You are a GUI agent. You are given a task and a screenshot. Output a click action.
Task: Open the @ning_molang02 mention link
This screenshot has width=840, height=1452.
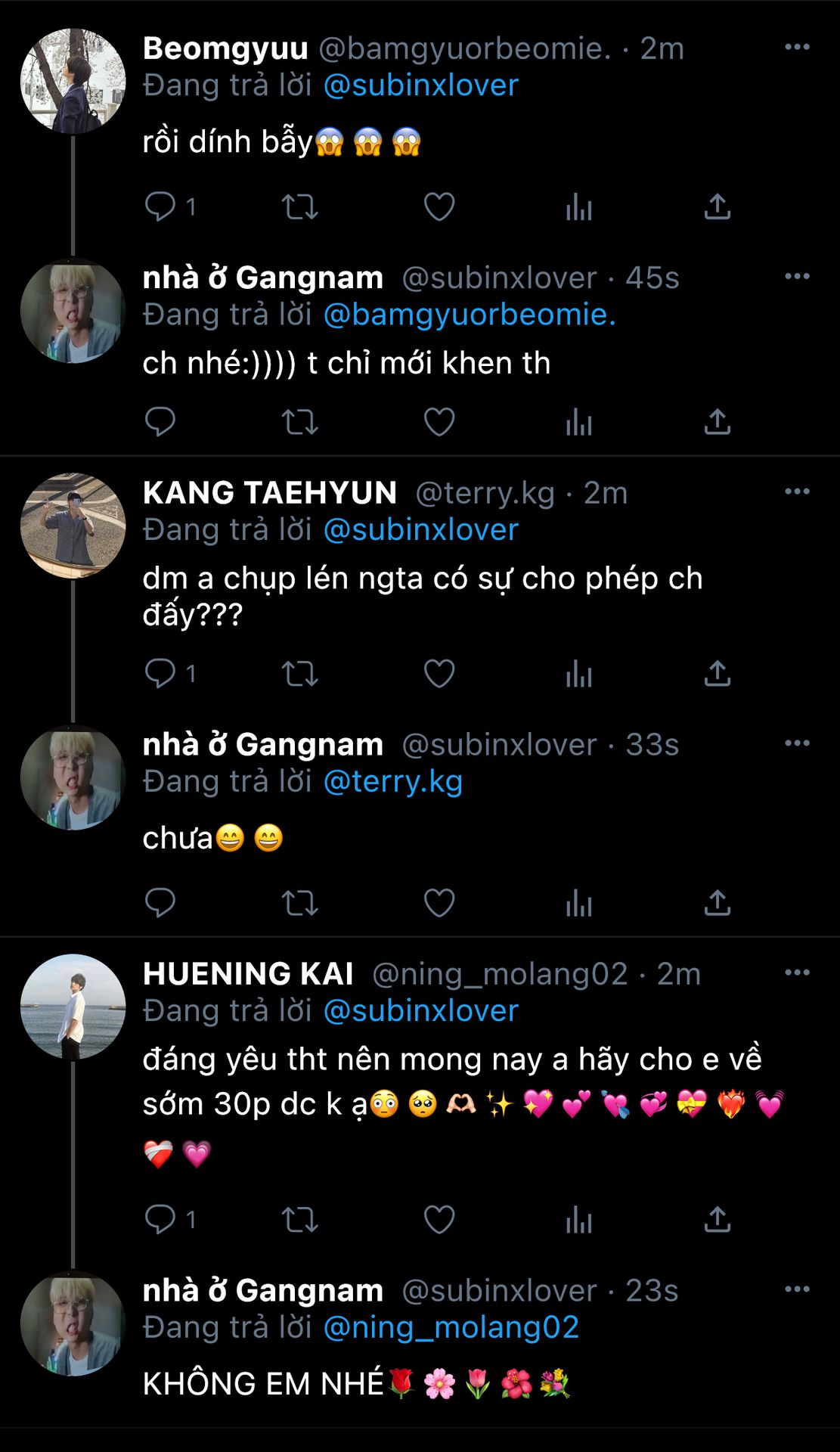[451, 1327]
